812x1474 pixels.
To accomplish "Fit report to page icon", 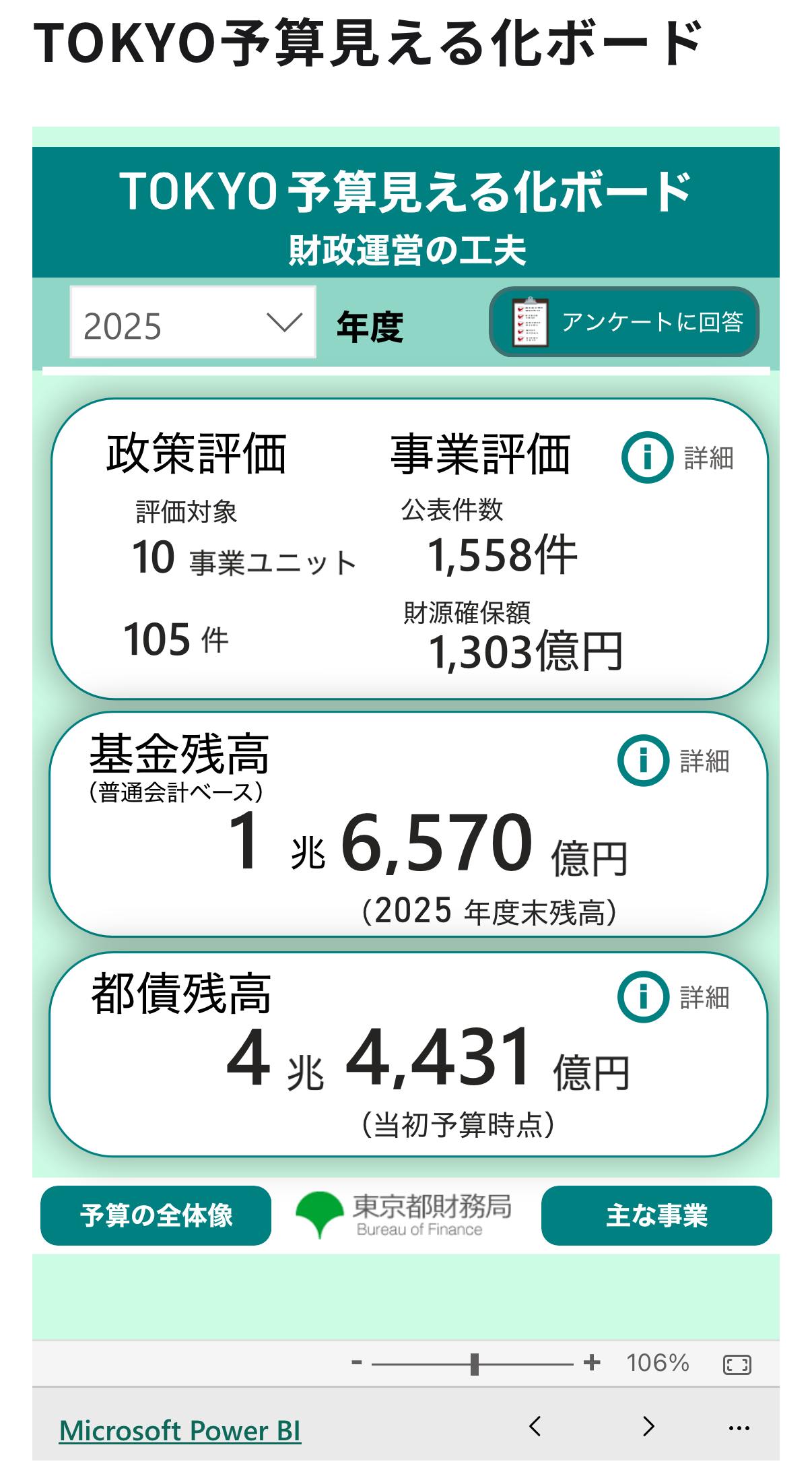I will [737, 1364].
